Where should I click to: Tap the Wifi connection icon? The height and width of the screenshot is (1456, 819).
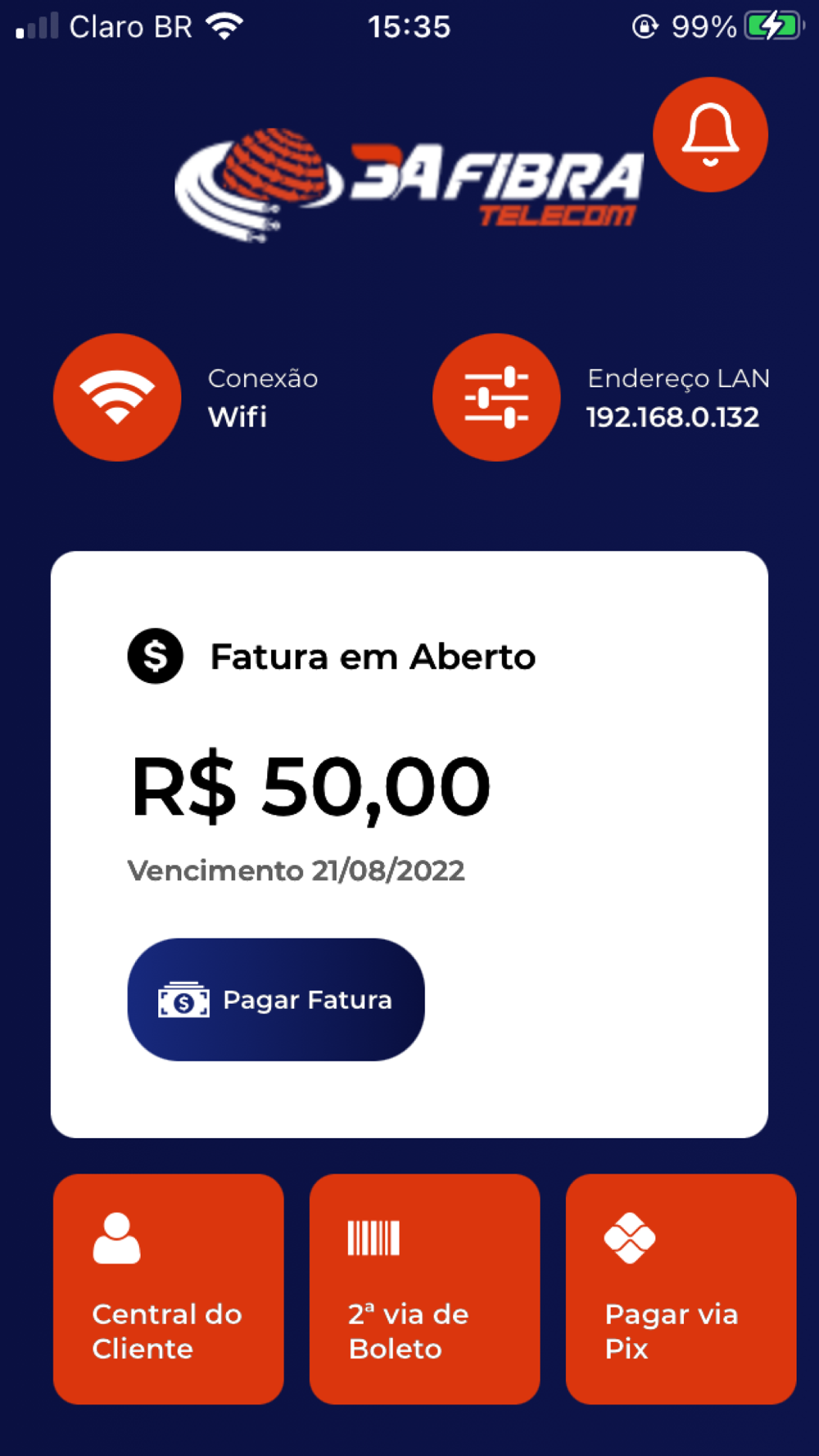tap(117, 397)
